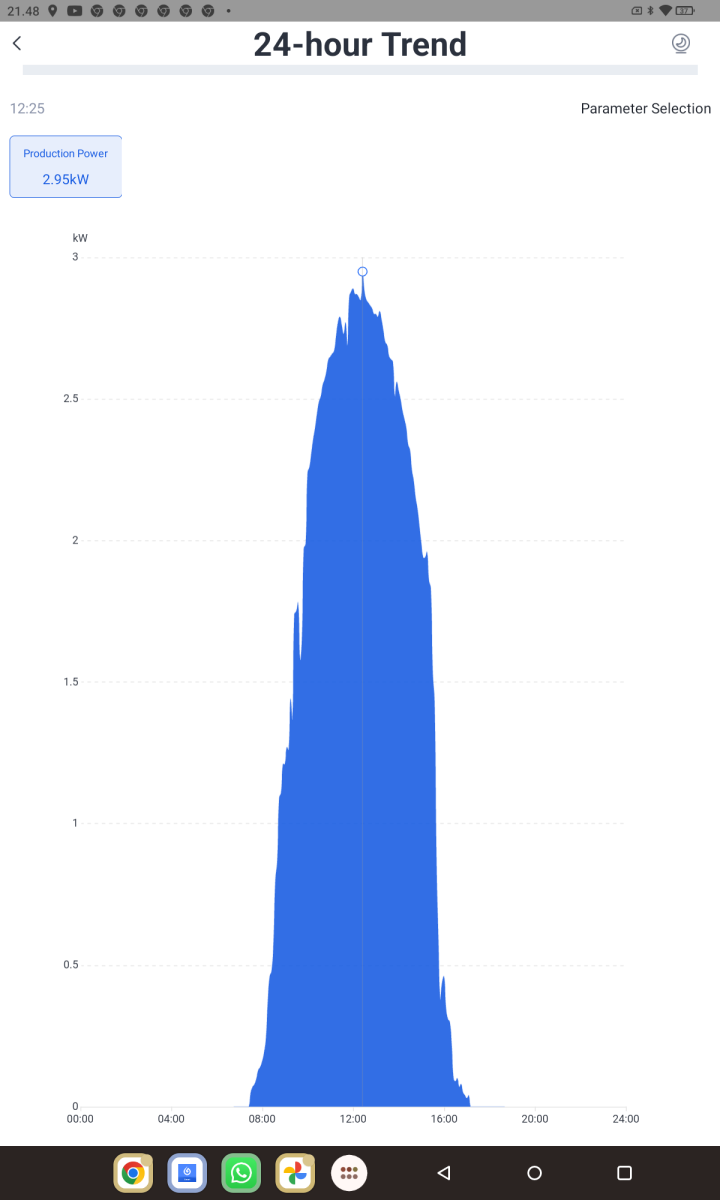The width and height of the screenshot is (720, 1200).
Task: Open the Chrome app in the taskbar
Action: (x=133, y=1173)
